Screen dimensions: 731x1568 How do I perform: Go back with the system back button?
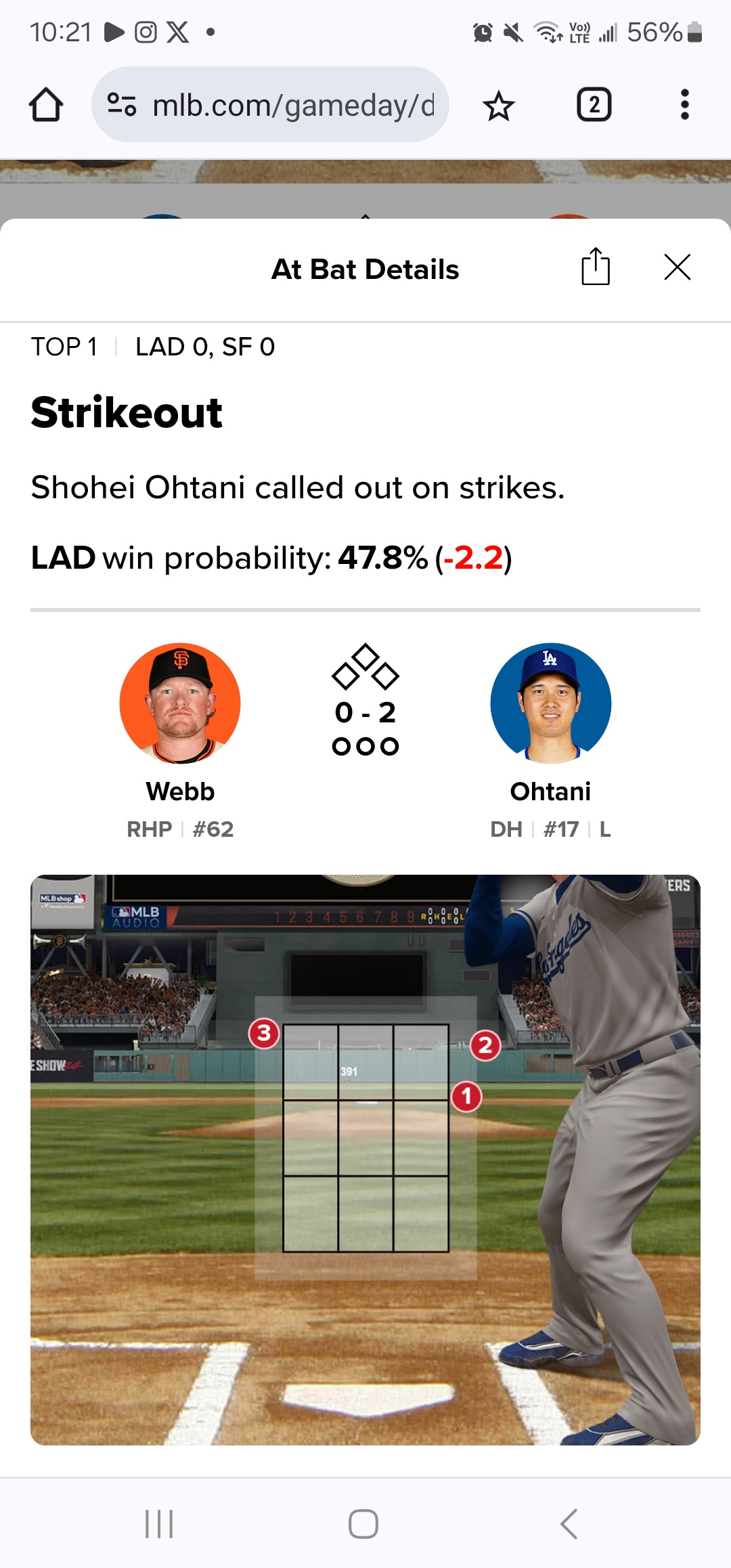tap(569, 1524)
